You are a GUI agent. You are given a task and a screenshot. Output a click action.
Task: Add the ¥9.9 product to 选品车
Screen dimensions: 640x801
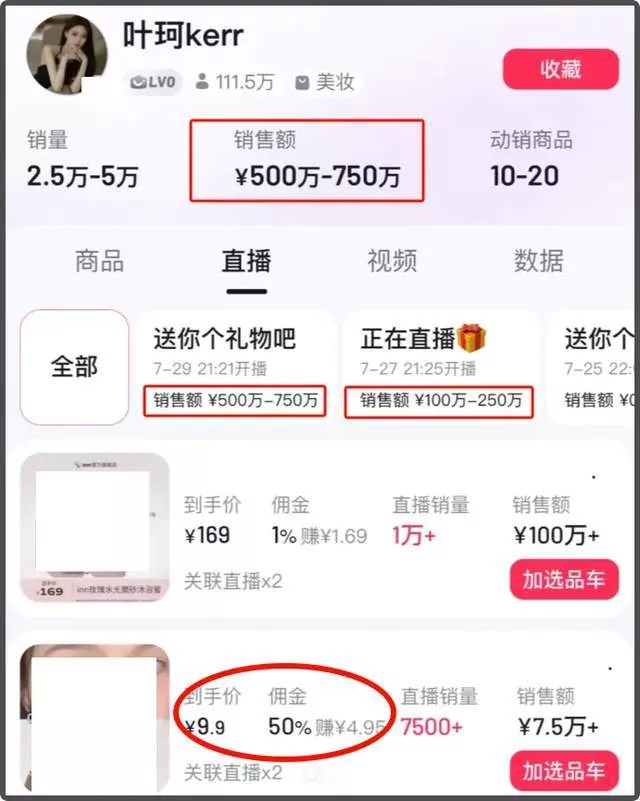point(564,772)
